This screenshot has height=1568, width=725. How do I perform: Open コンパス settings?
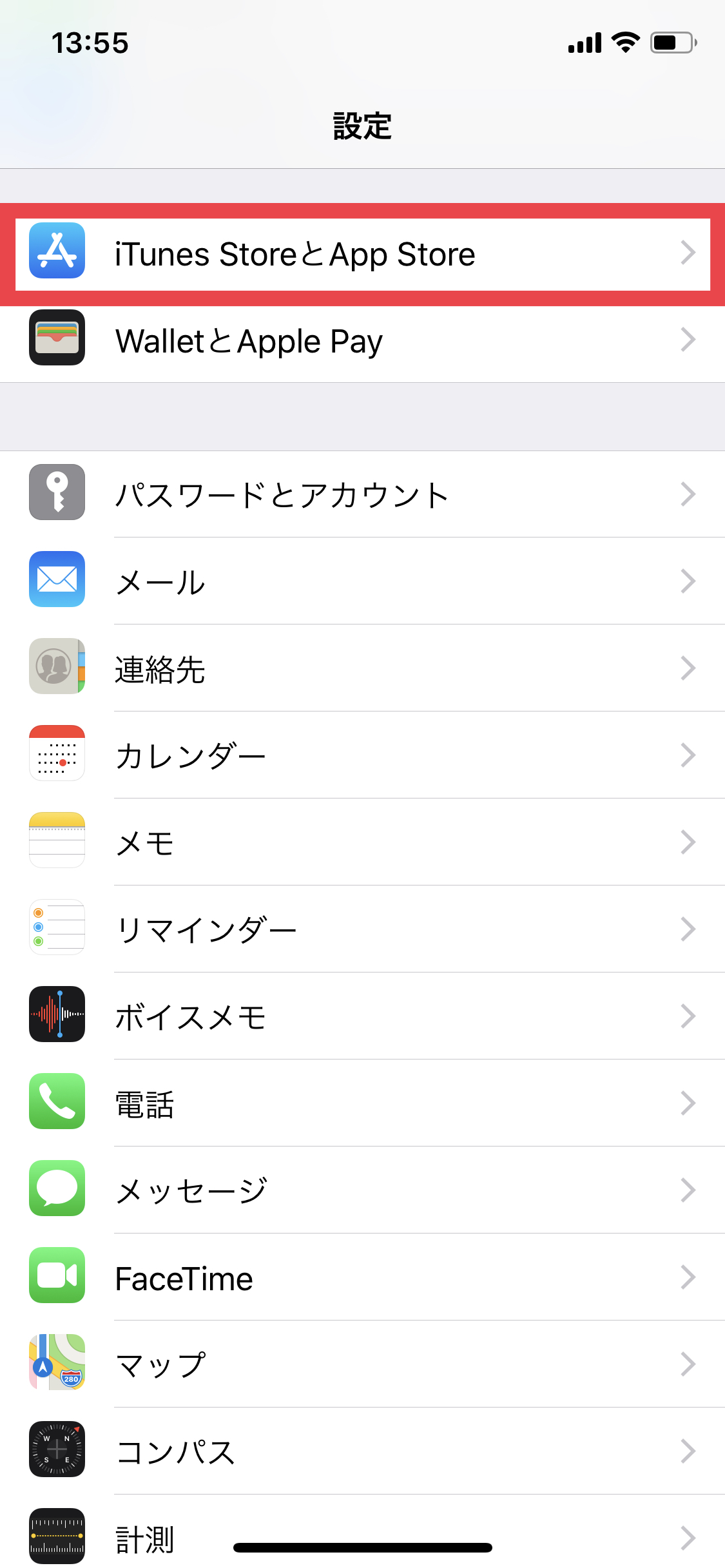click(x=362, y=1451)
